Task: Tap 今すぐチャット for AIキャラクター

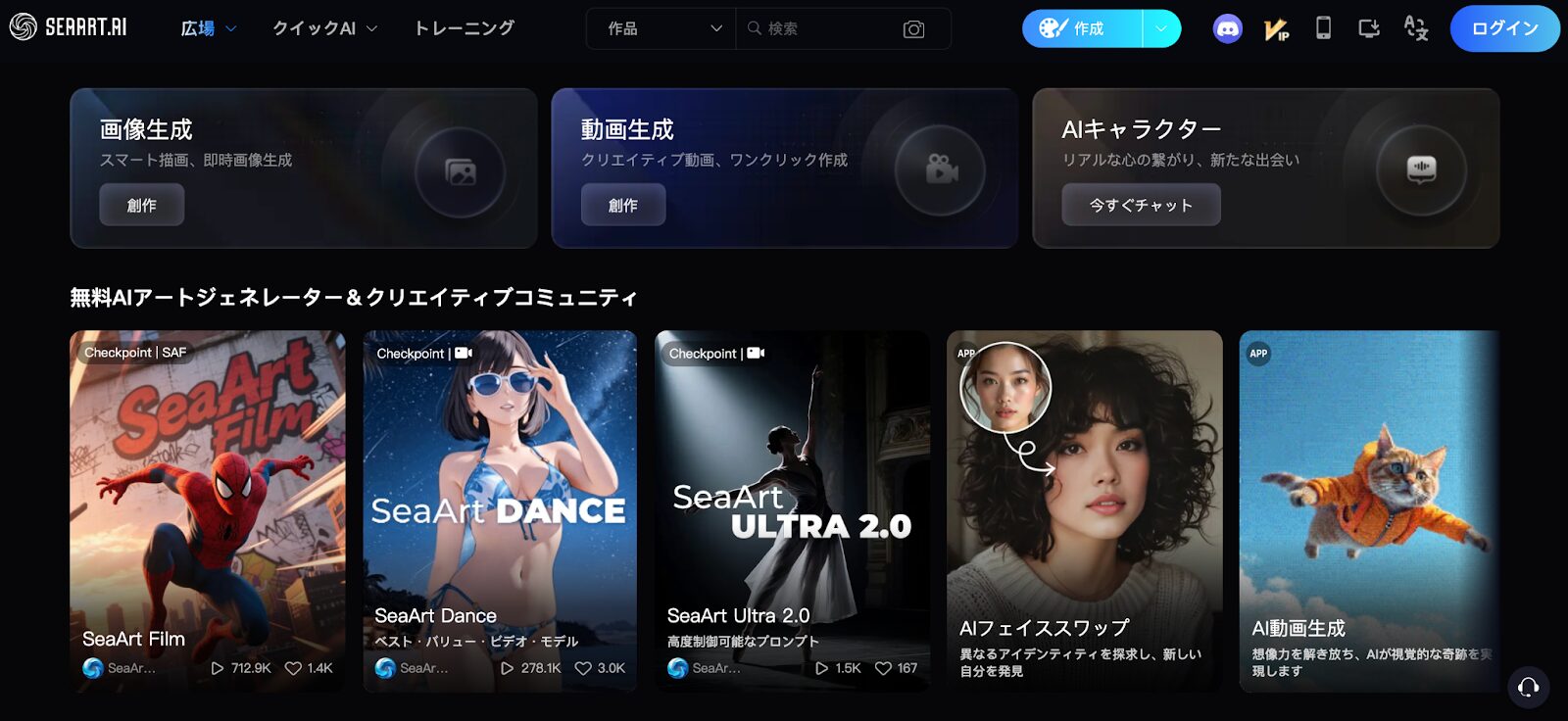Action: click(1141, 205)
